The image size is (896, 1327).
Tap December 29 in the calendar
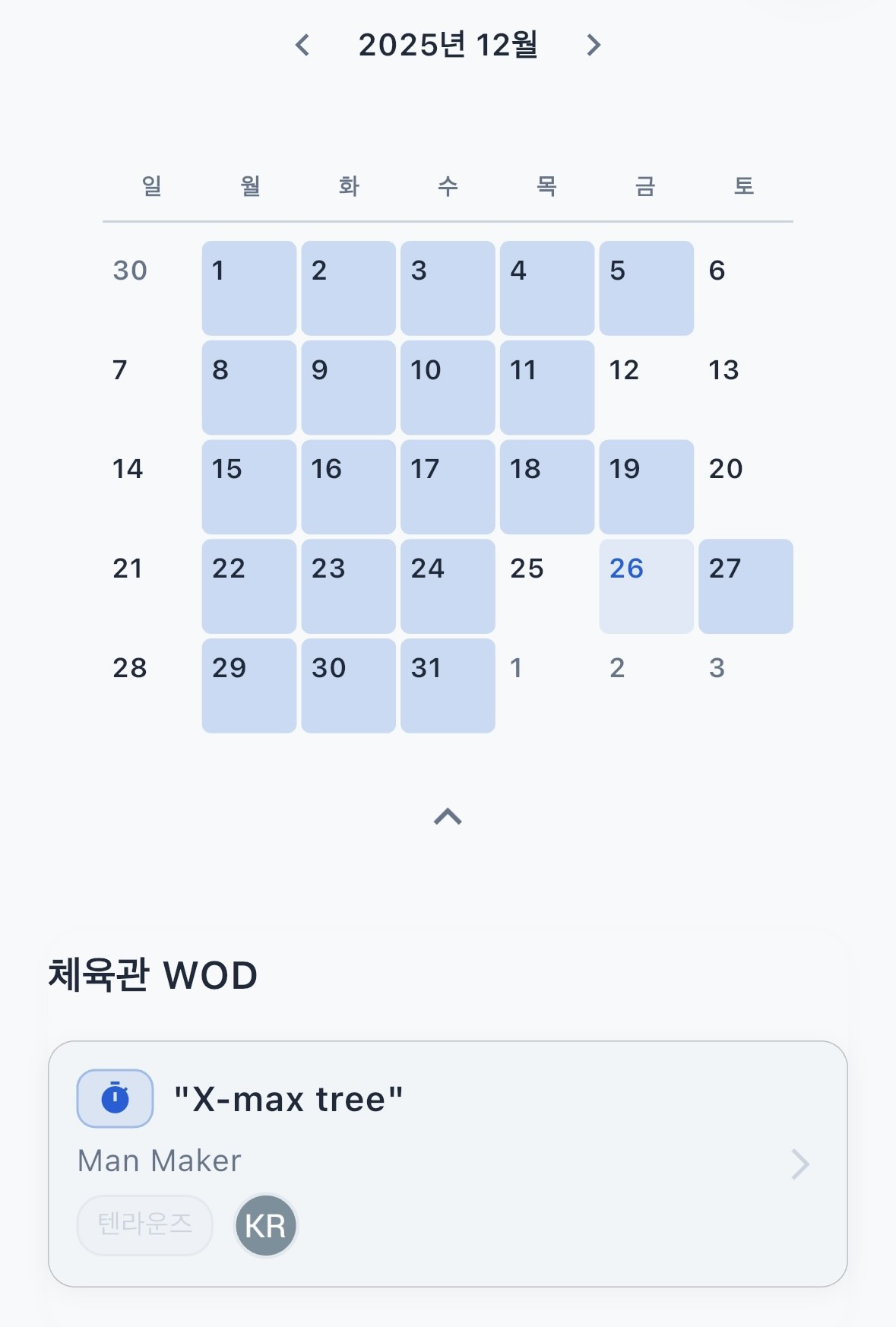click(249, 686)
